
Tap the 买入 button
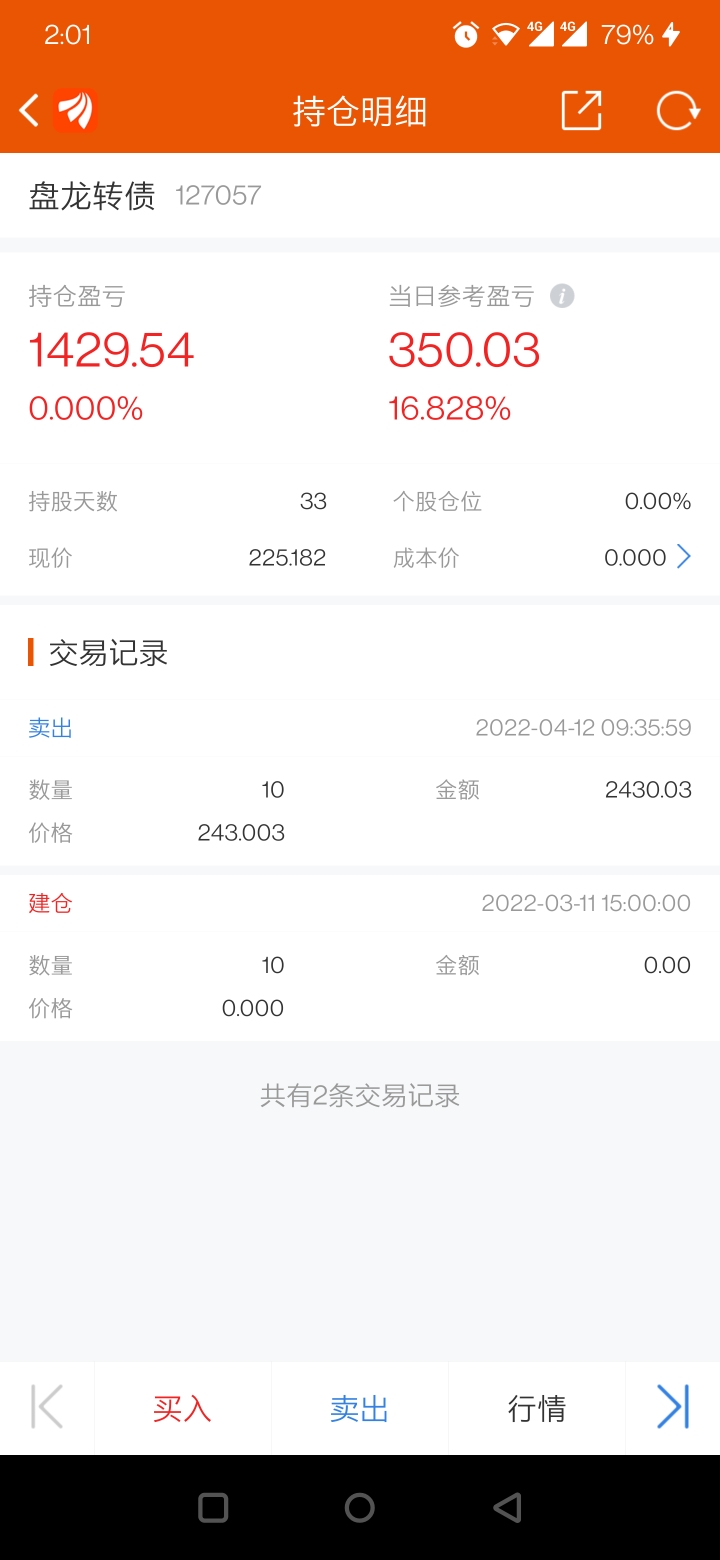click(x=182, y=1408)
